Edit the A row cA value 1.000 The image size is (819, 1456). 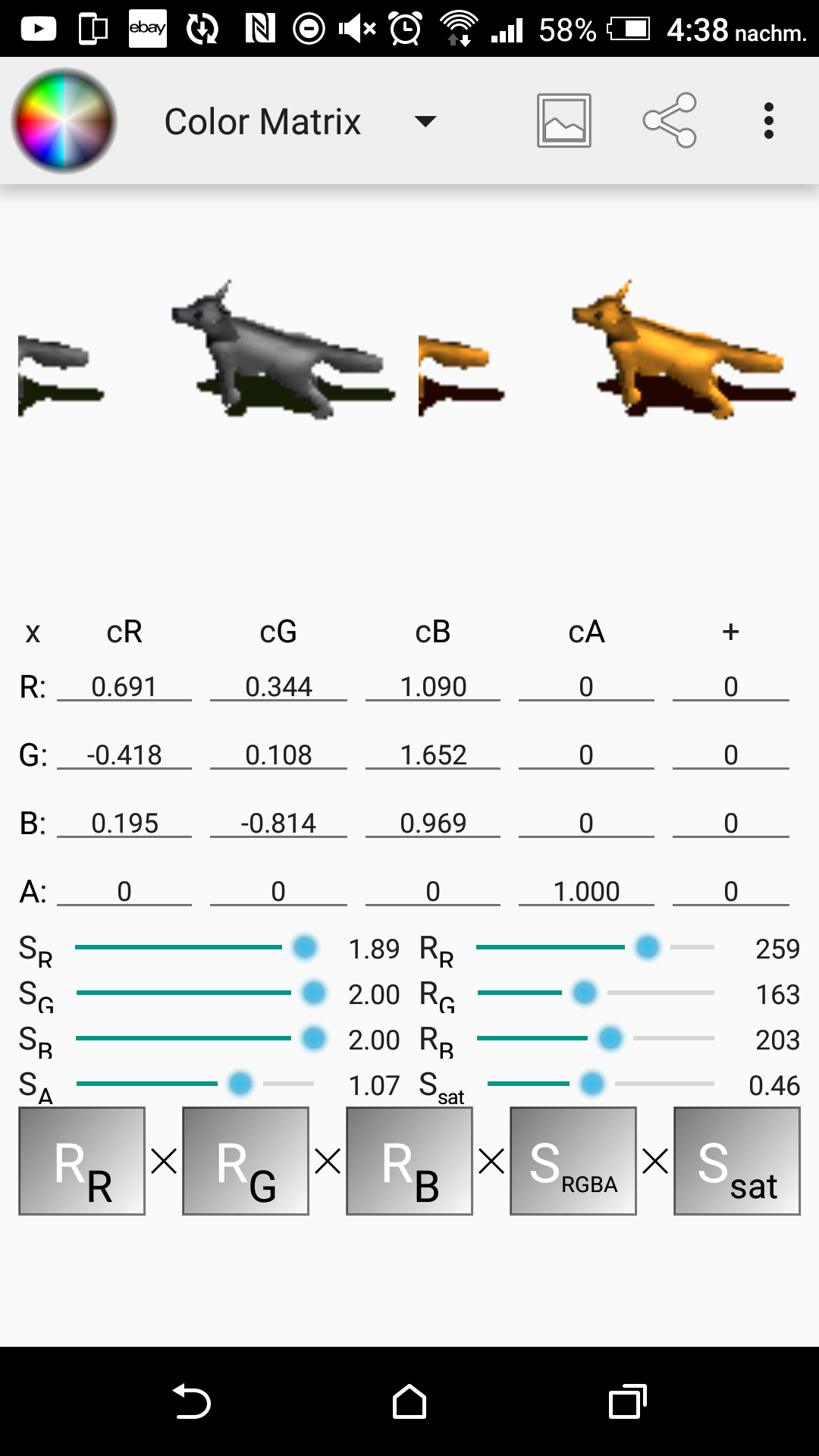pyautogui.click(x=586, y=891)
